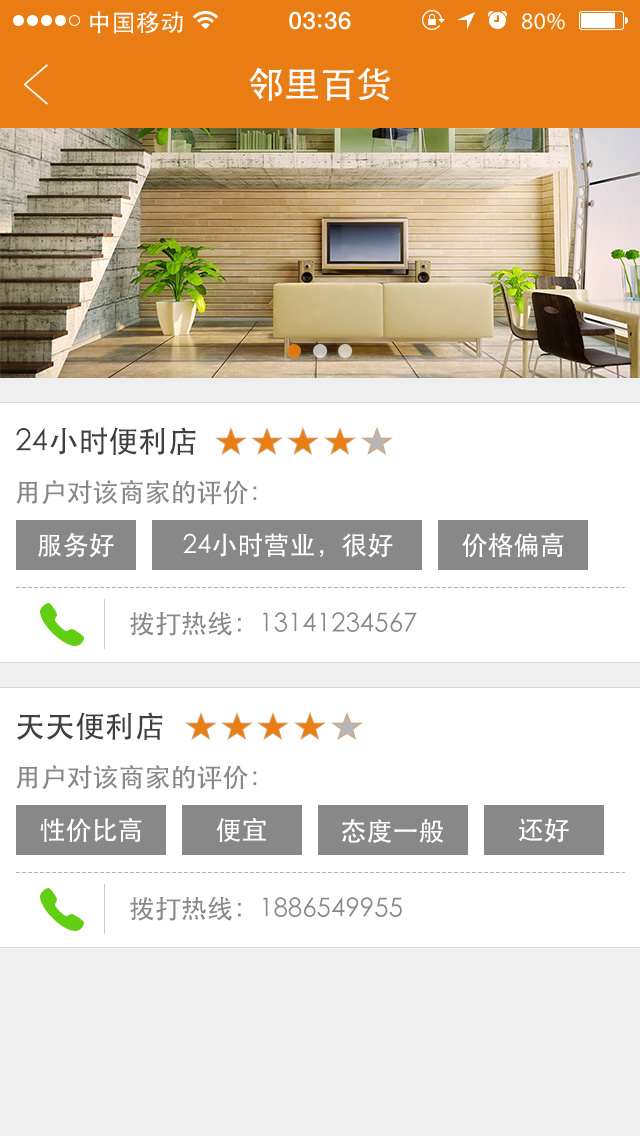Tap the 便宜 review tag
The height and width of the screenshot is (1136, 640).
pos(242,830)
